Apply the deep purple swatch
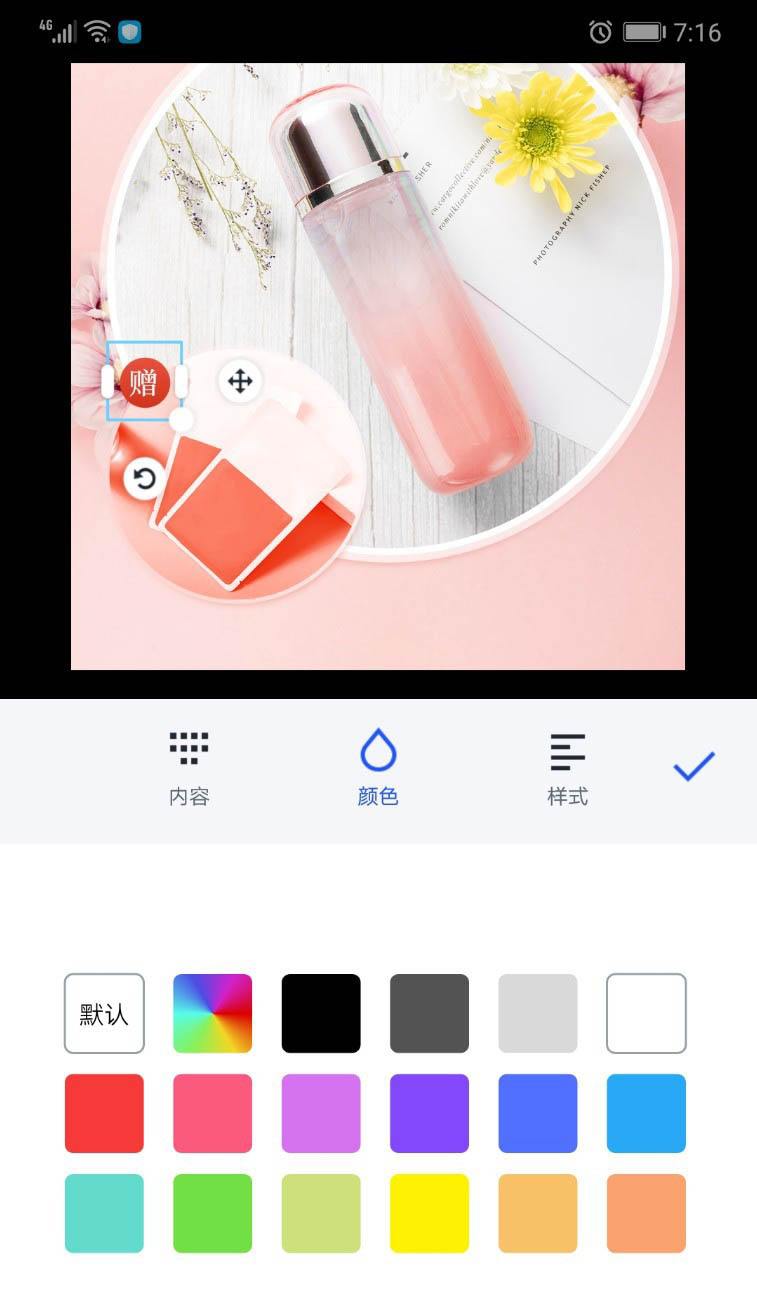 tap(429, 1113)
